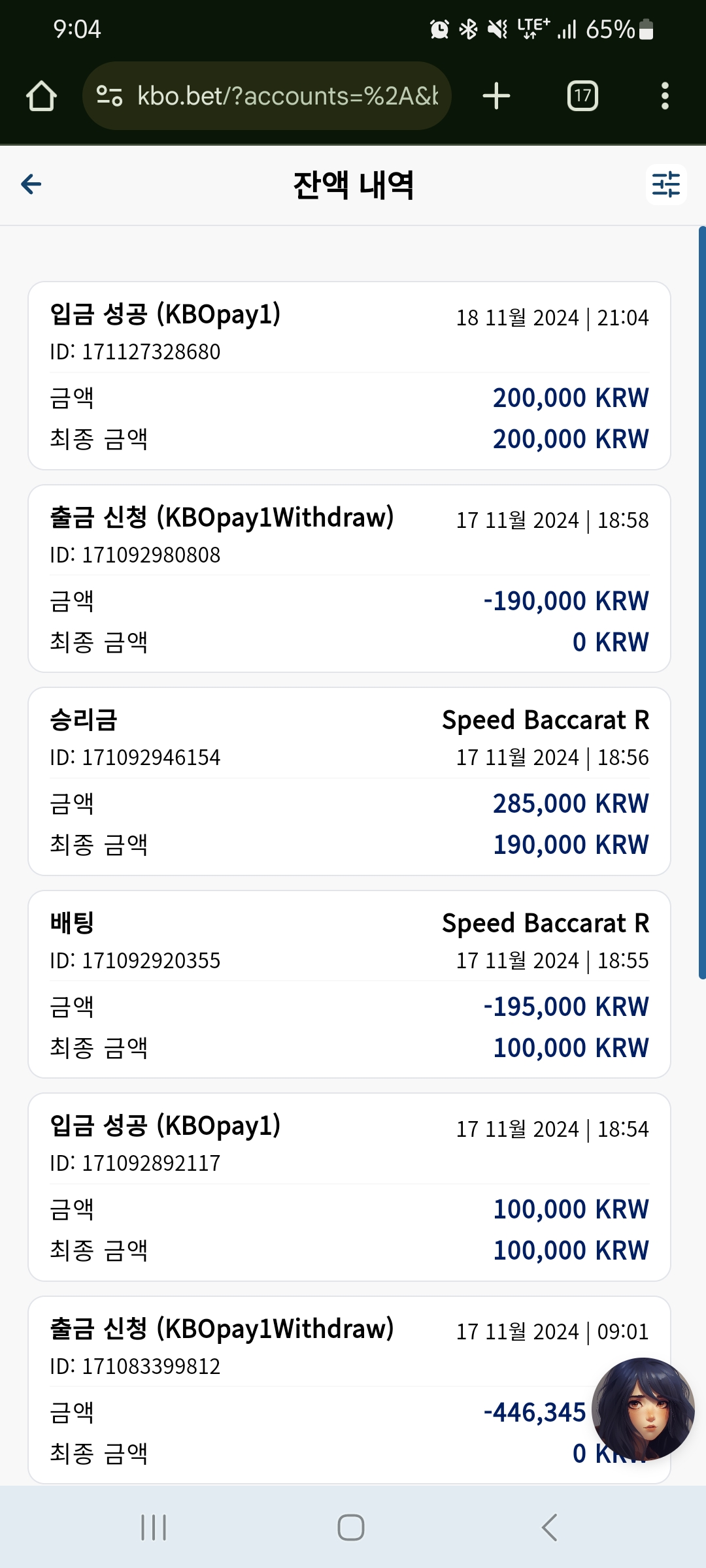The height and width of the screenshot is (1568, 706).
Task: Tap the system navigation home button
Action: 351,1527
